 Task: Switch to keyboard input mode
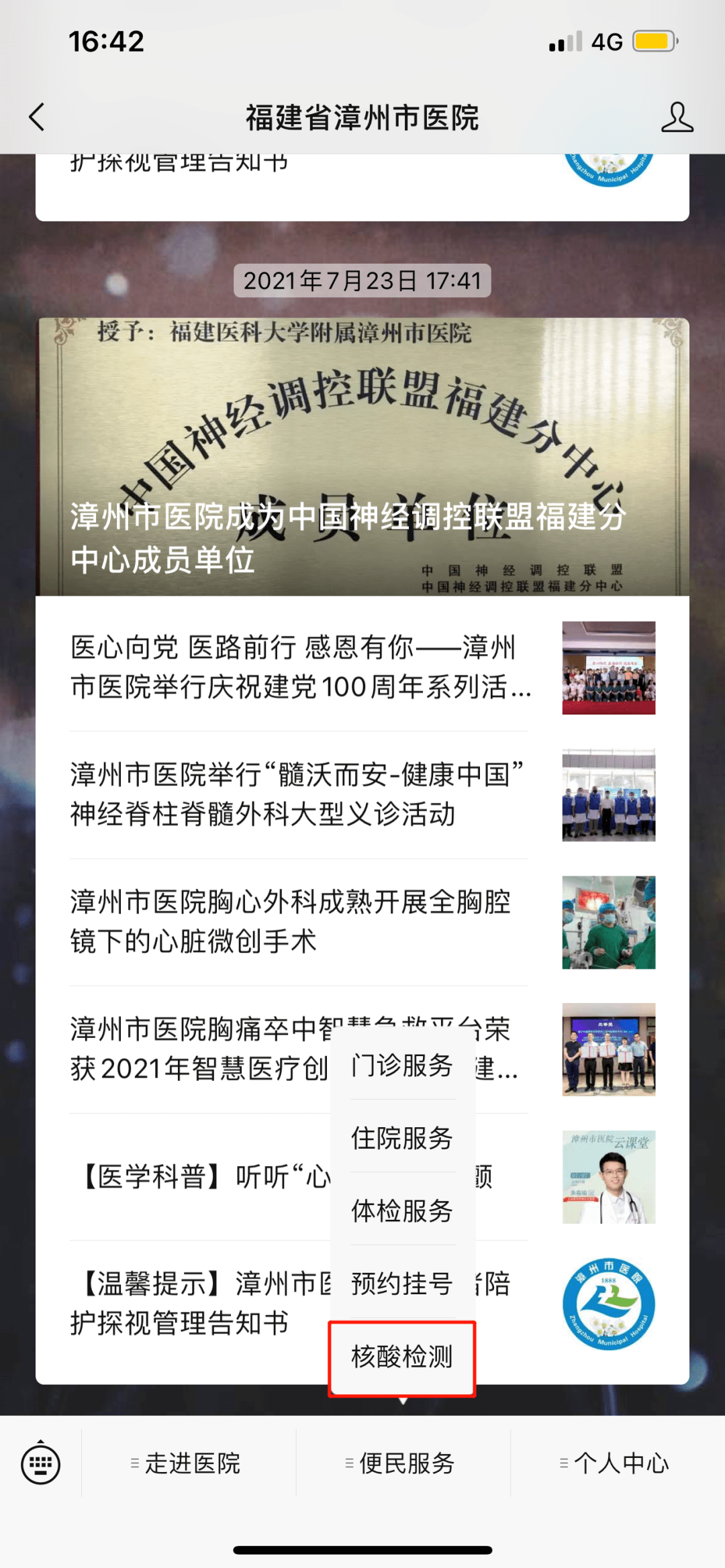(40, 1463)
